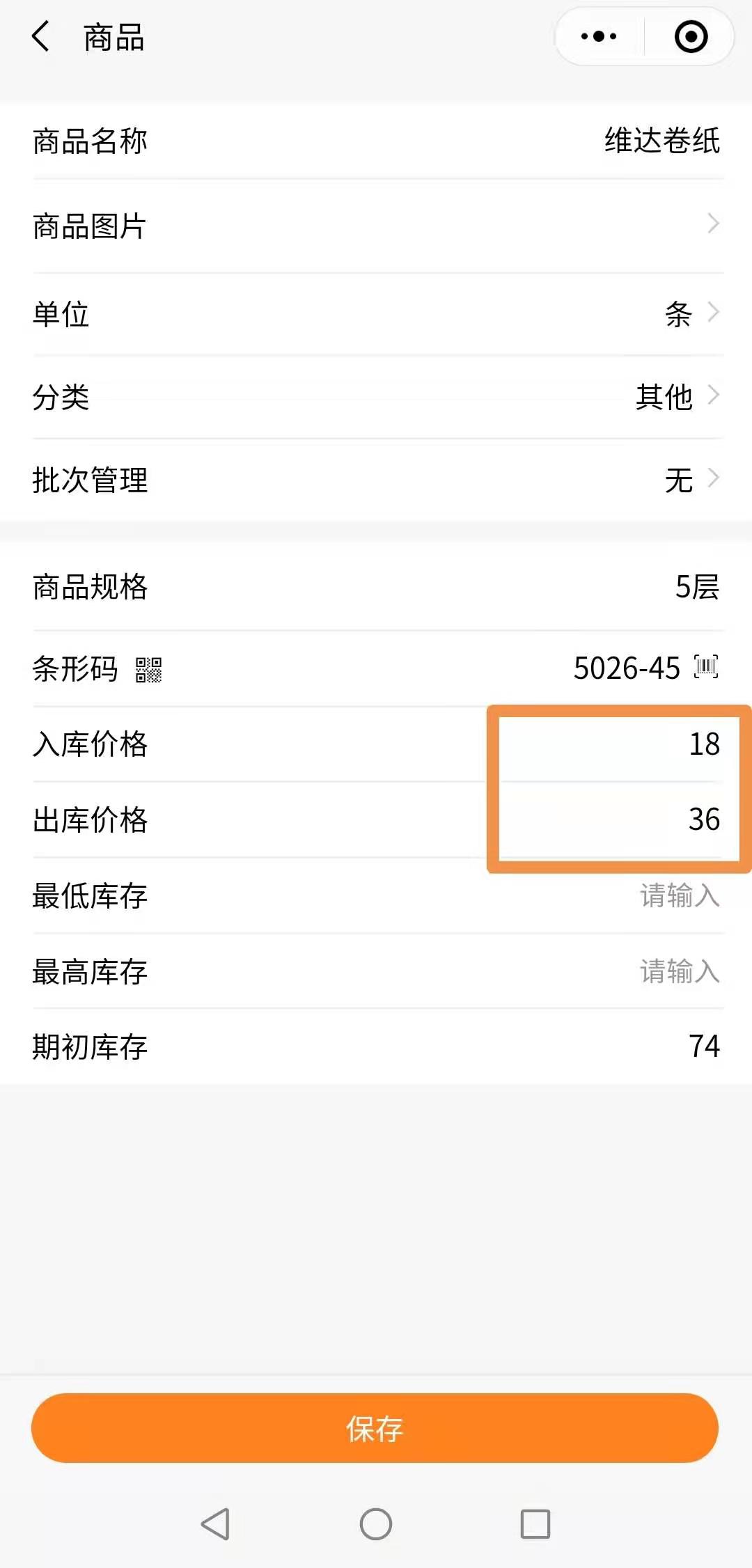
Task: Edit the 条形码 number field
Action: tap(626, 668)
